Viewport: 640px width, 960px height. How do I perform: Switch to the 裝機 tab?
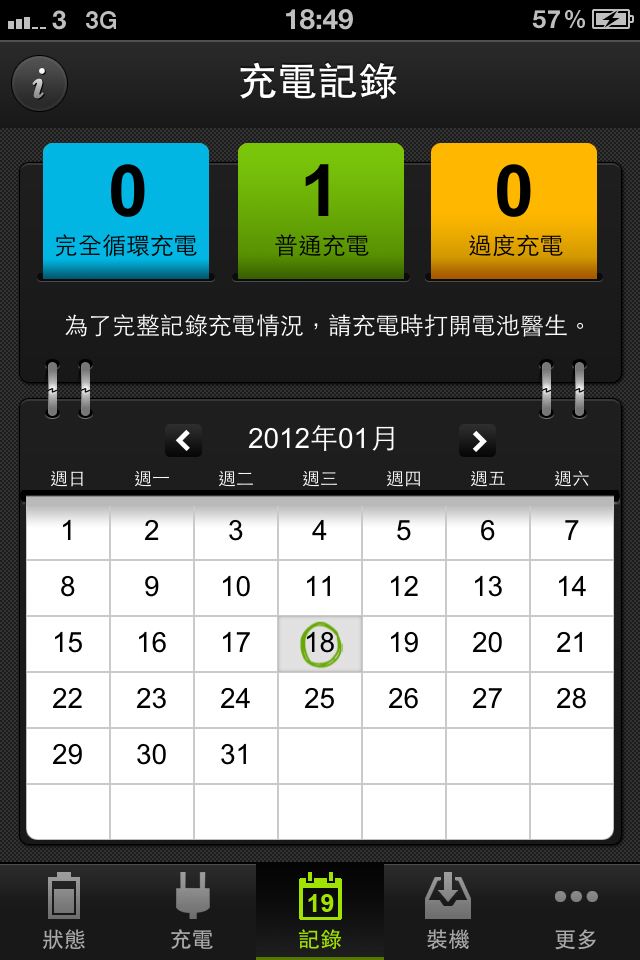coord(448,912)
